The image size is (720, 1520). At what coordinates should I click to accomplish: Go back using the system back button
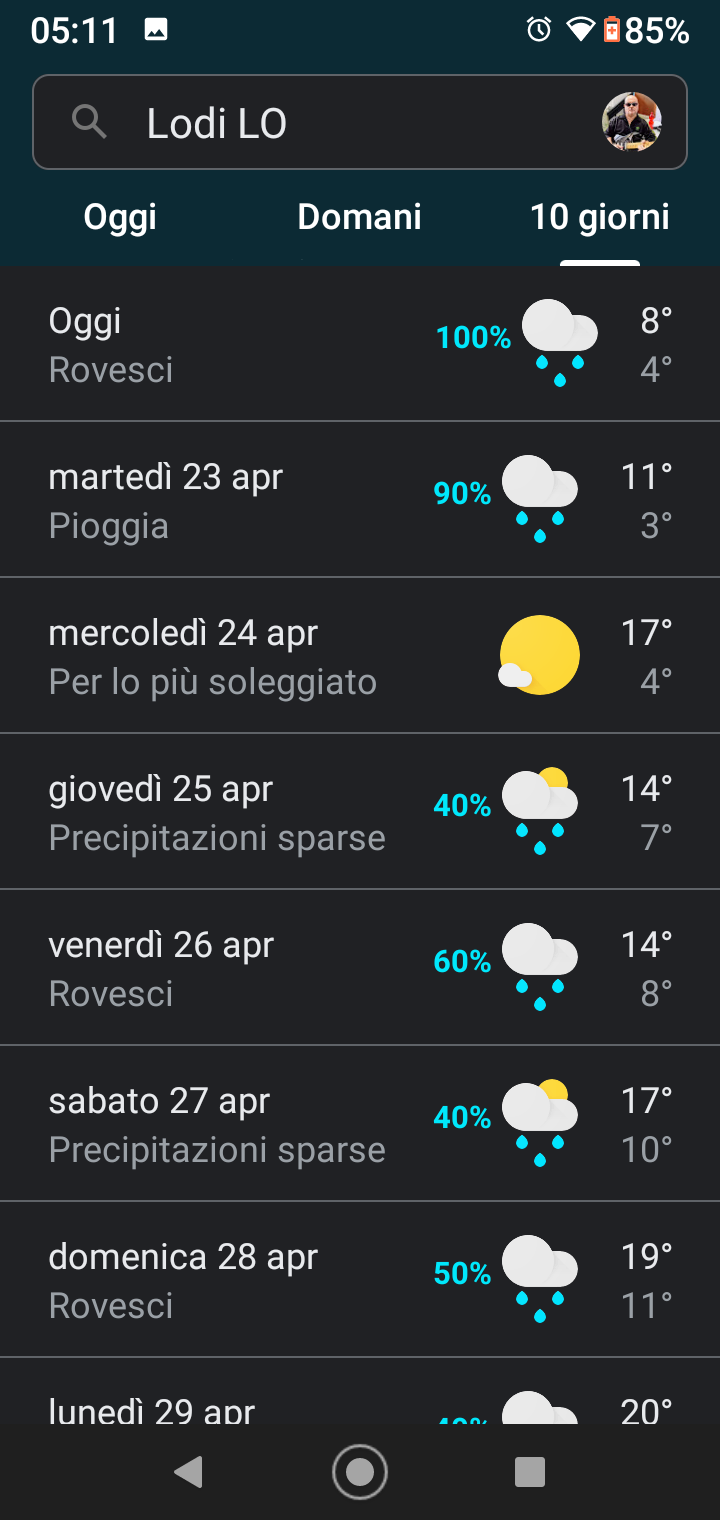coord(188,1472)
